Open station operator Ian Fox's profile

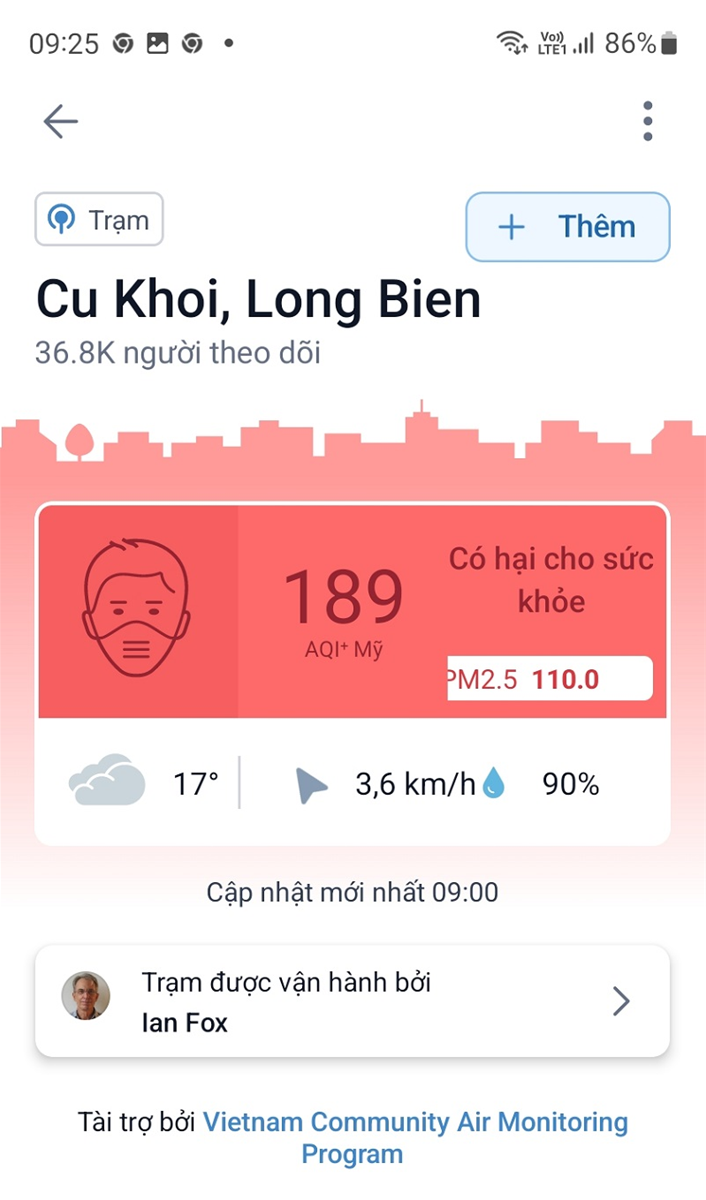click(352, 1001)
